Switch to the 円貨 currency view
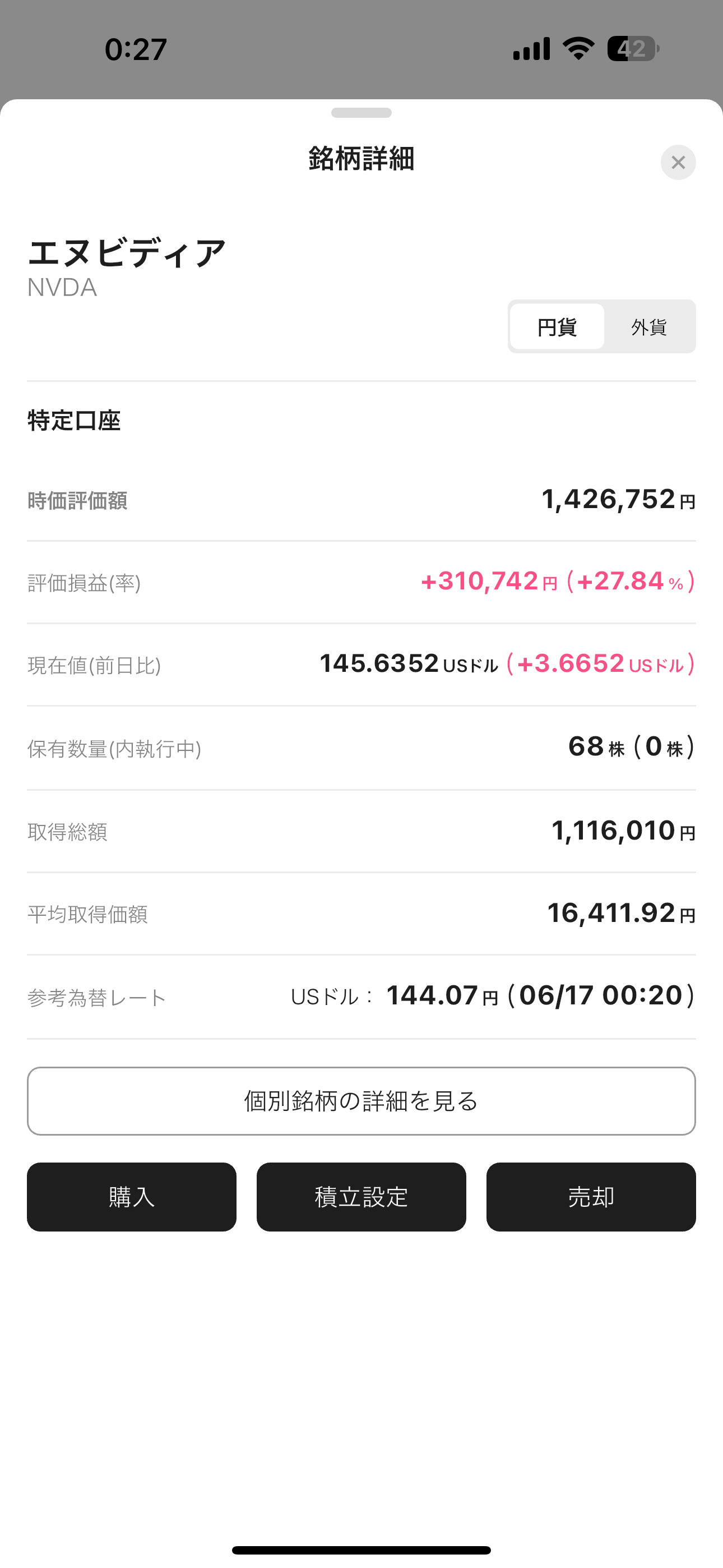This screenshot has height=1568, width=723. 557,327
